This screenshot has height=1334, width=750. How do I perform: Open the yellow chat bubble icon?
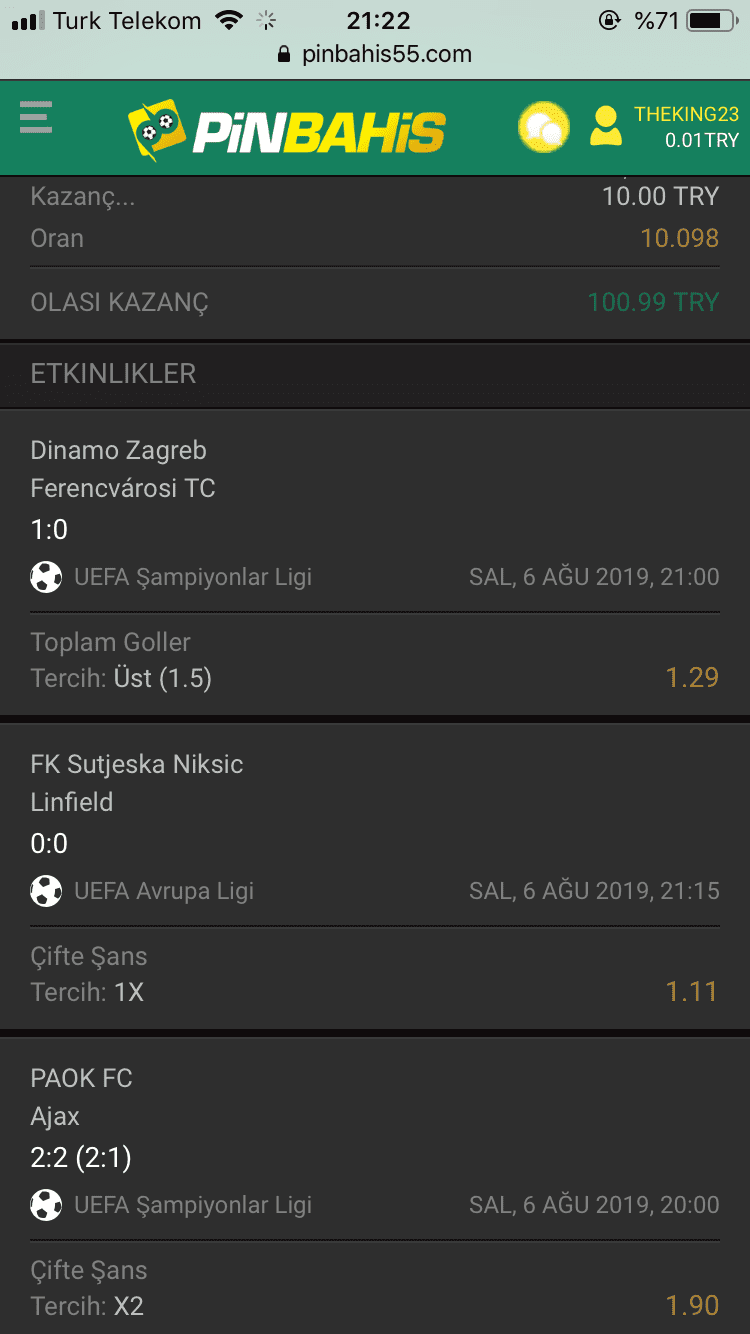point(544,127)
